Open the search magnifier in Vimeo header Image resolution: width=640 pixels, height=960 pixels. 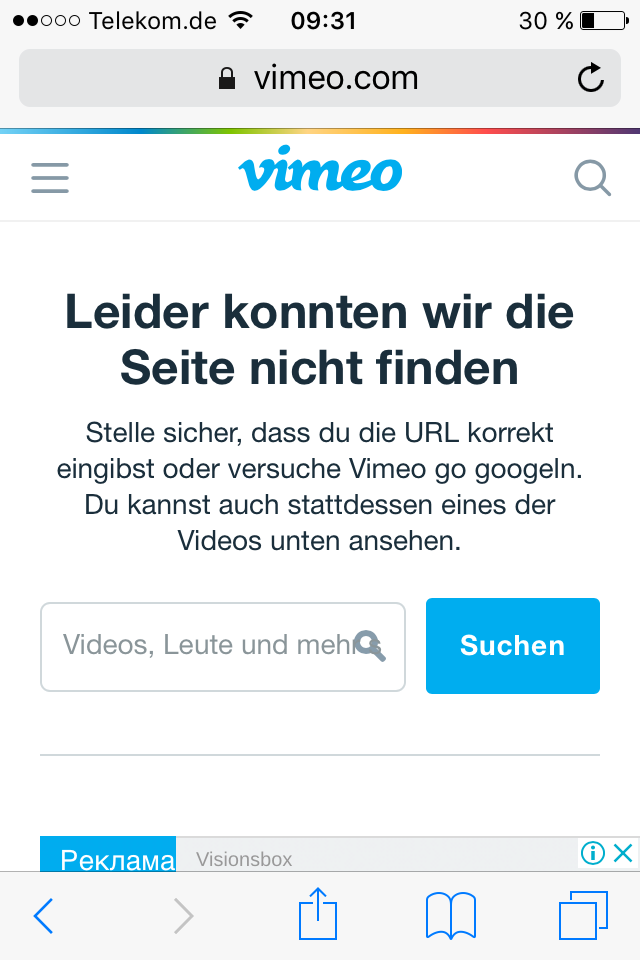pos(592,178)
